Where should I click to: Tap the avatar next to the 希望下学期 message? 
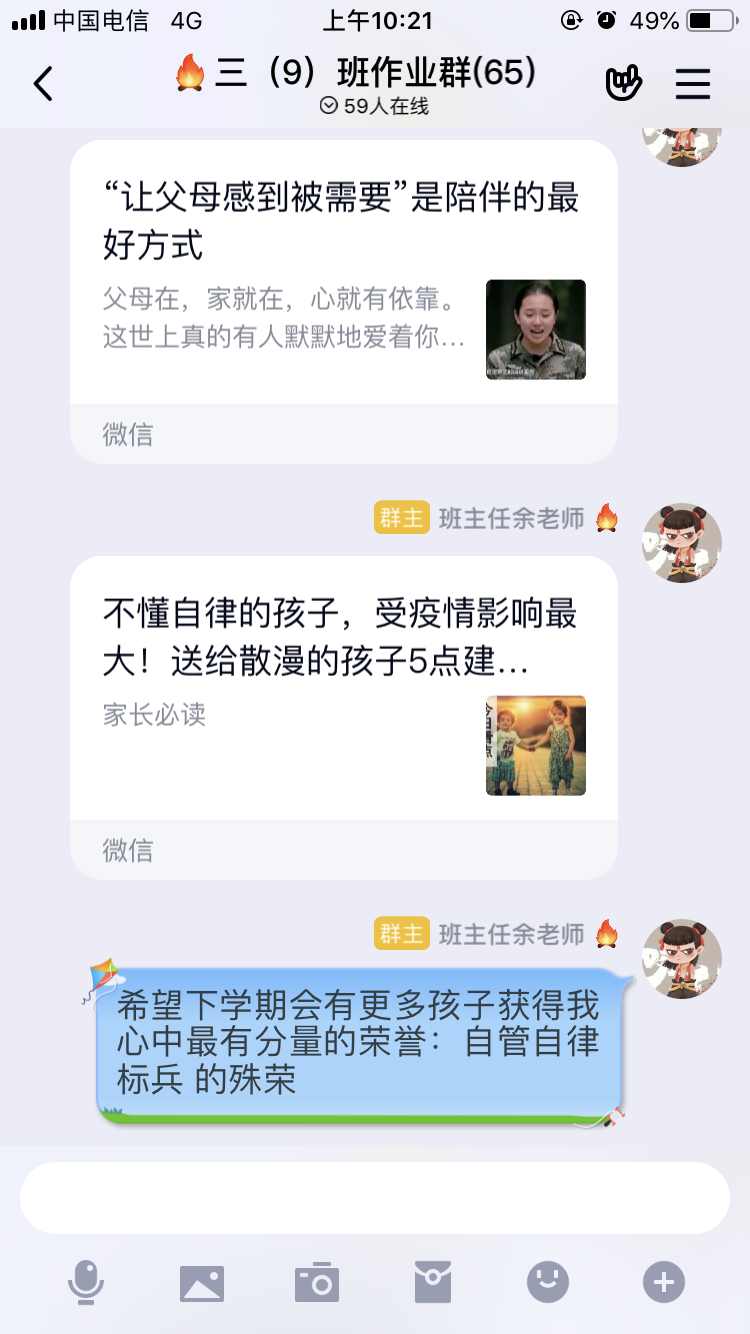coord(682,959)
